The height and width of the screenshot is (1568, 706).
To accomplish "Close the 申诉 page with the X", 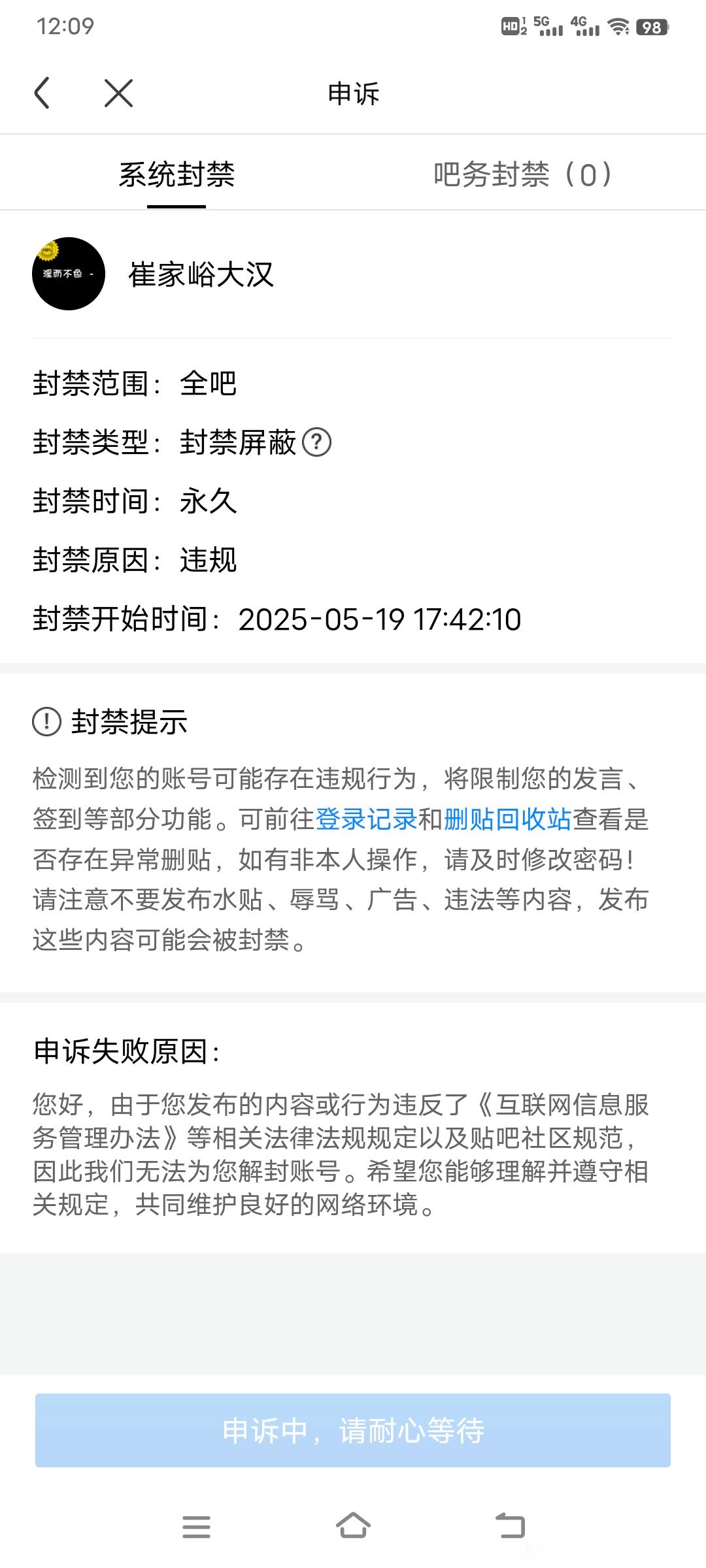I will pyautogui.click(x=118, y=93).
